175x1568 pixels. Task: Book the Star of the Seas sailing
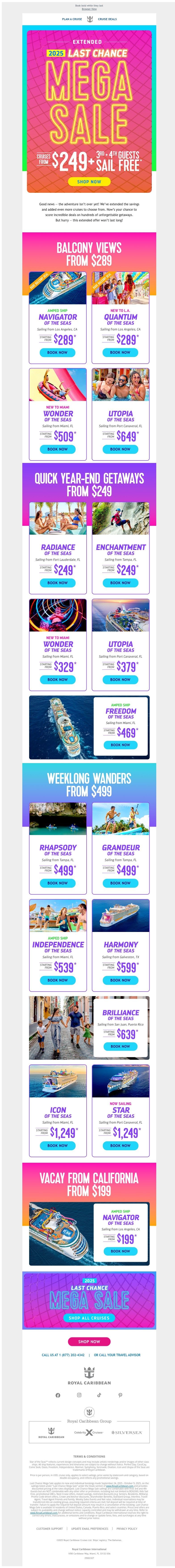(120, 1146)
